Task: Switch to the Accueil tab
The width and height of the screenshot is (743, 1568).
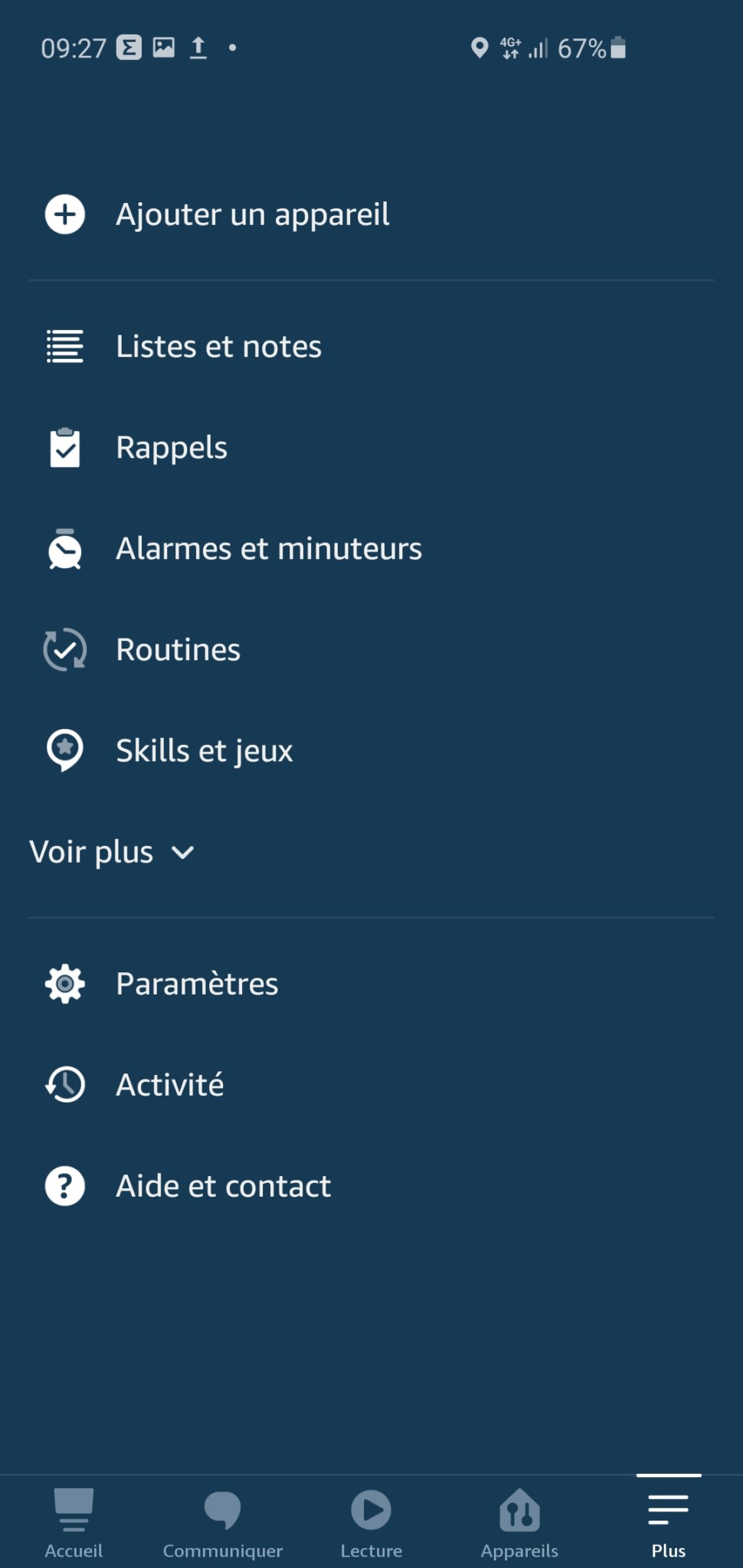Action: (x=74, y=1524)
